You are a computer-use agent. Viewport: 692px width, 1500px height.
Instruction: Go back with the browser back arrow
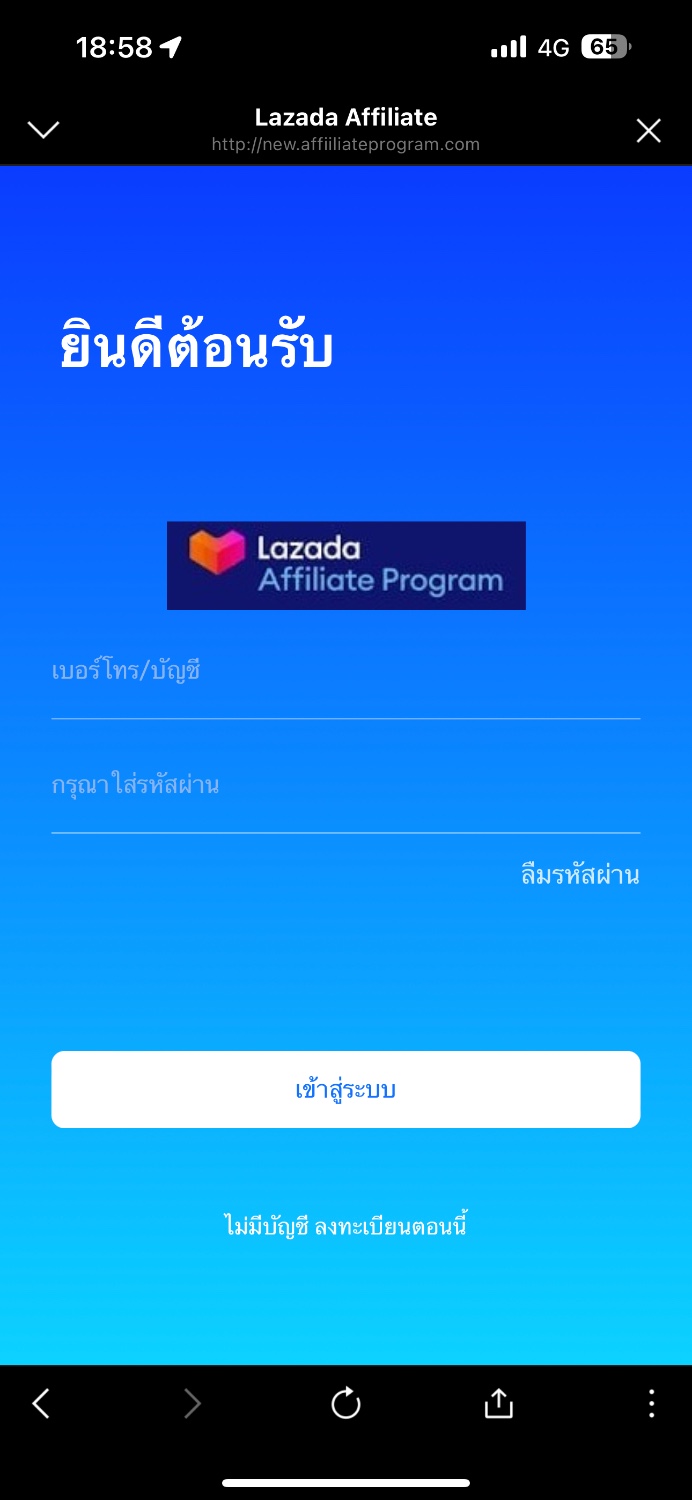click(x=41, y=1404)
